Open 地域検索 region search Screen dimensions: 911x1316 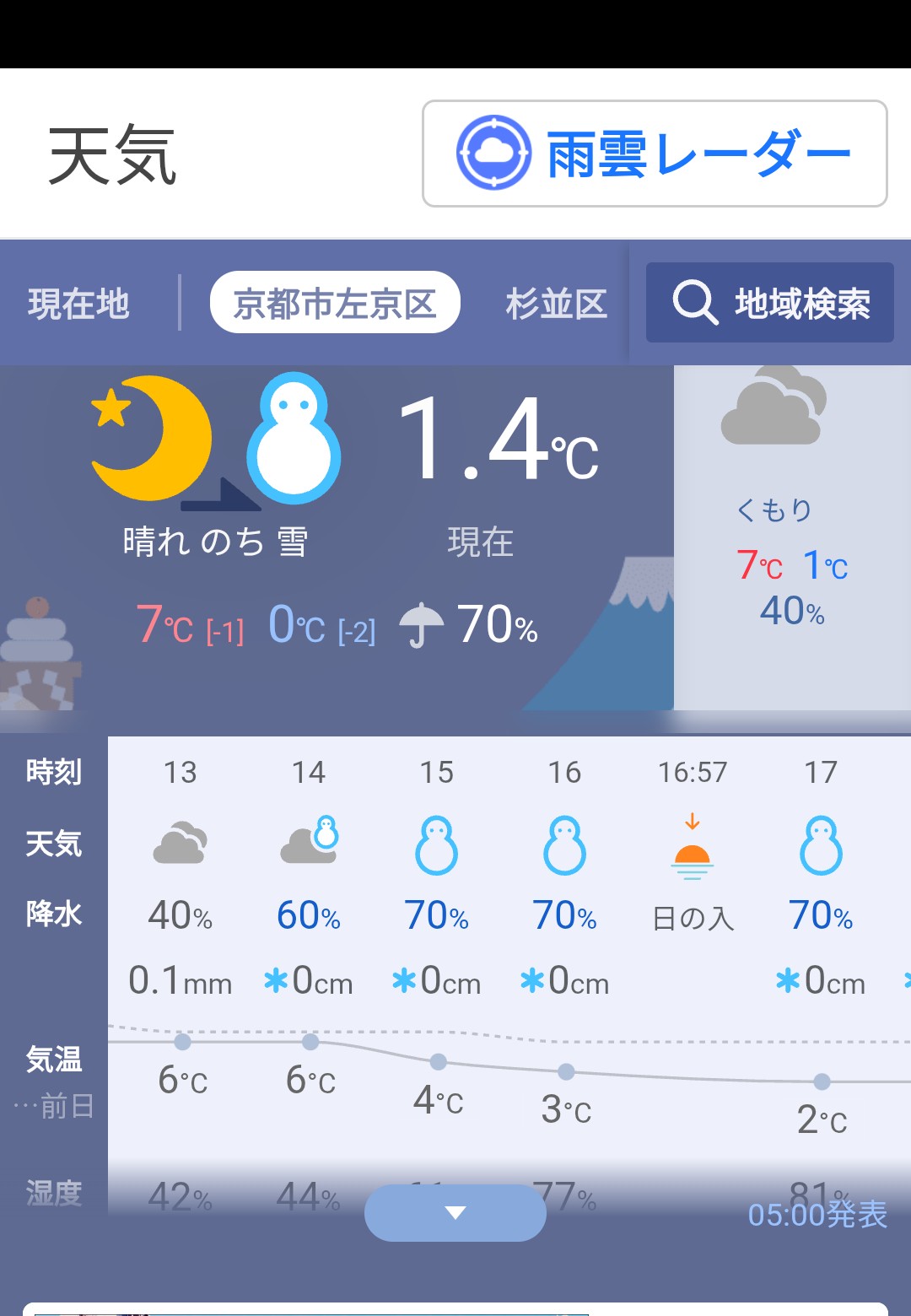coord(769,303)
